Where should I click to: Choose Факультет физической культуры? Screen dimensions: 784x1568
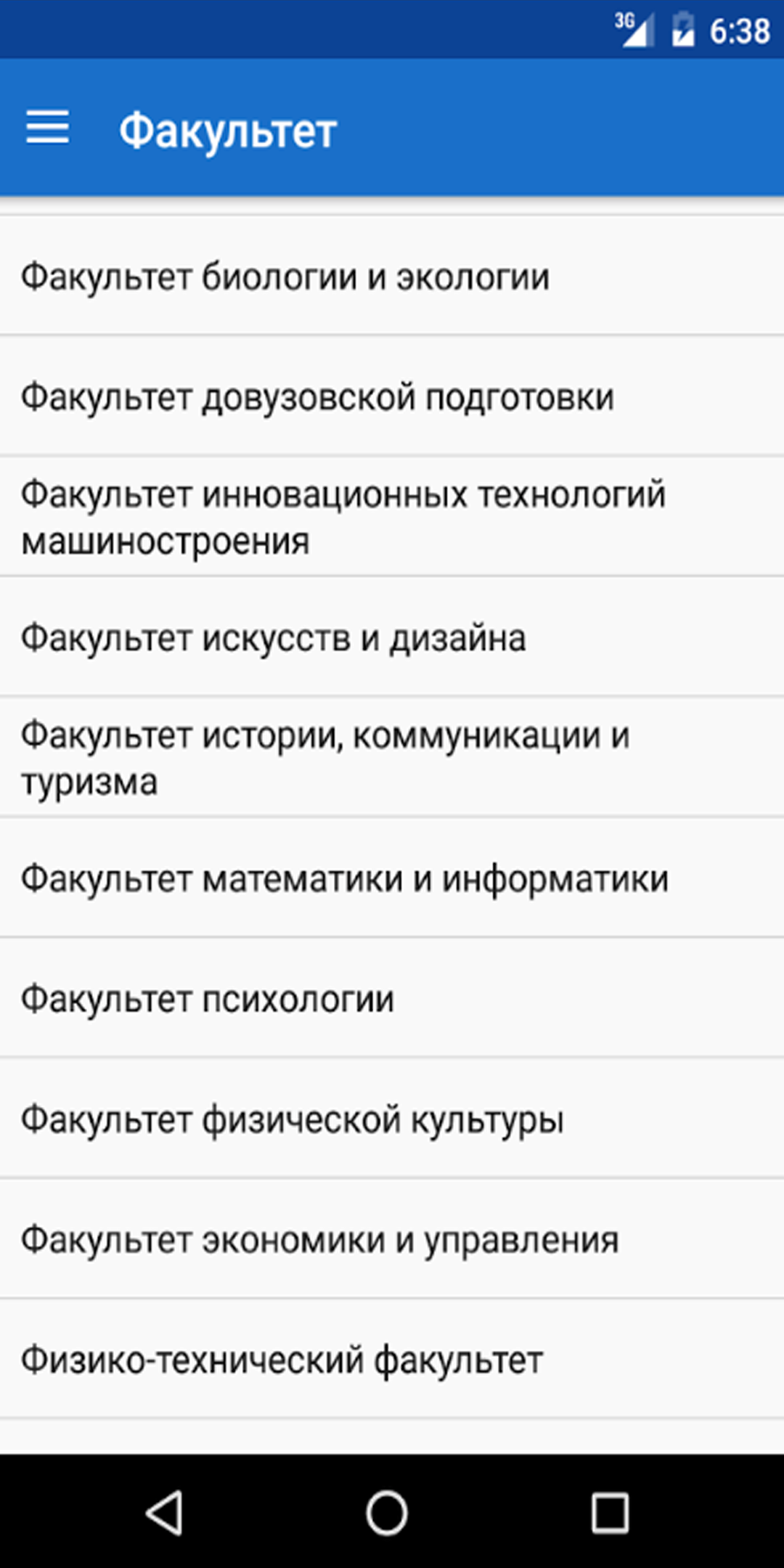point(392,1119)
